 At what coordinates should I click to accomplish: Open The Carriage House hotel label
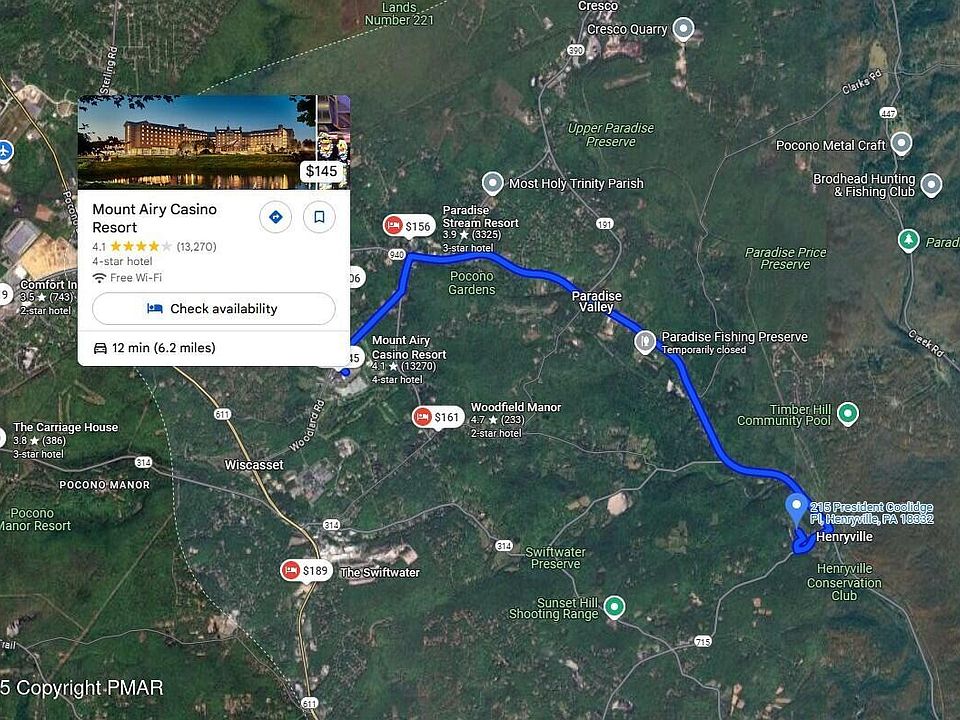65,428
